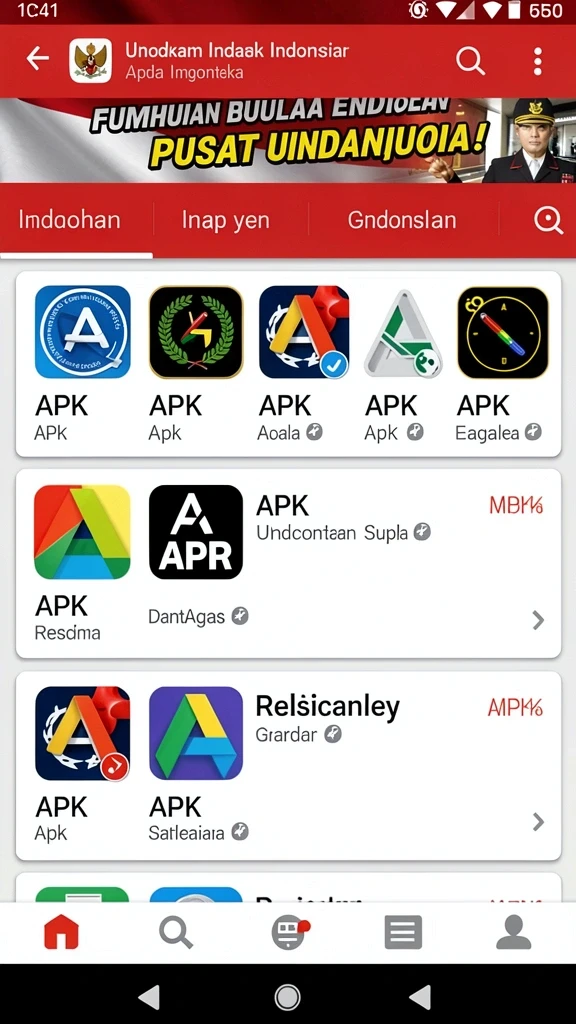The image size is (576, 1024).
Task: Expand the Undcontean Supla card chevron
Action: 538,620
